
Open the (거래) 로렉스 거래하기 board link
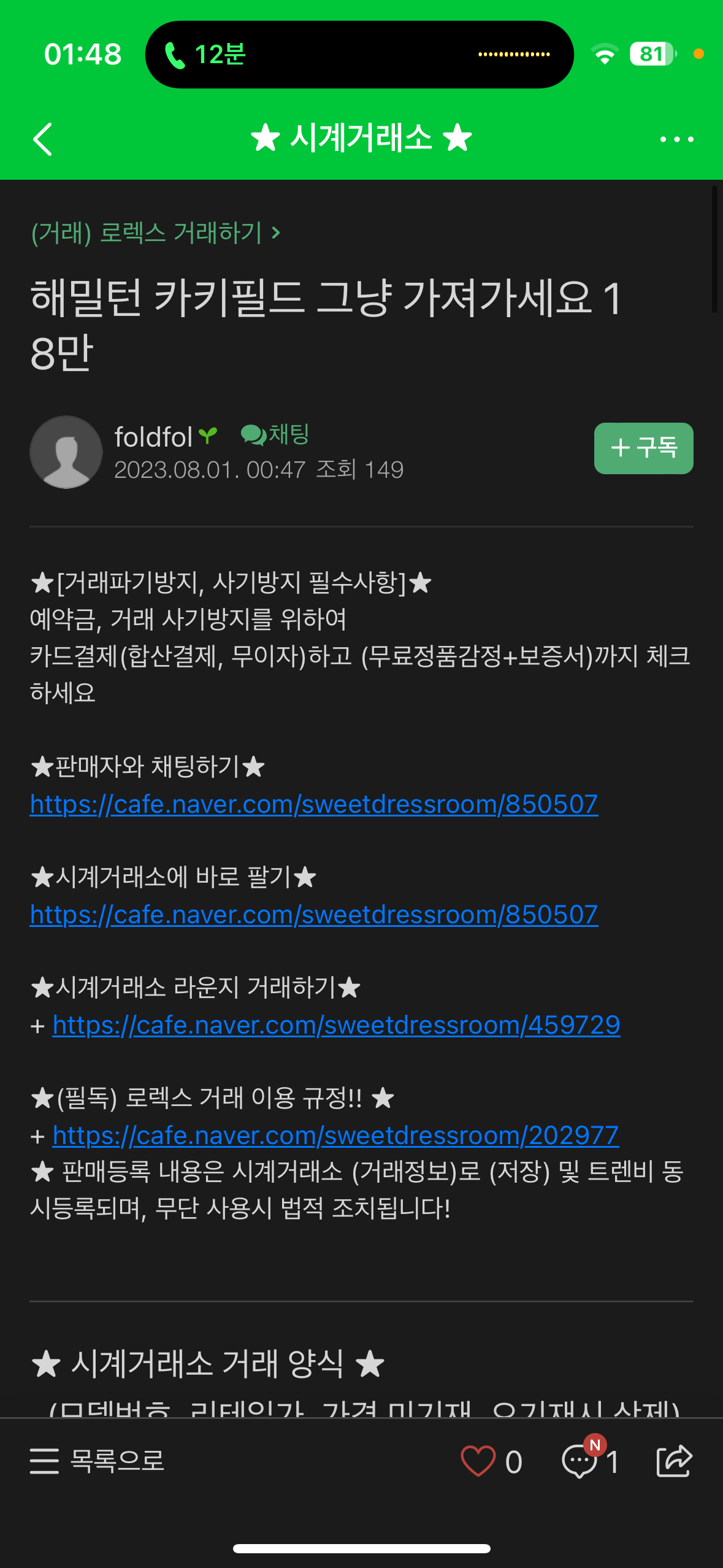point(156,233)
